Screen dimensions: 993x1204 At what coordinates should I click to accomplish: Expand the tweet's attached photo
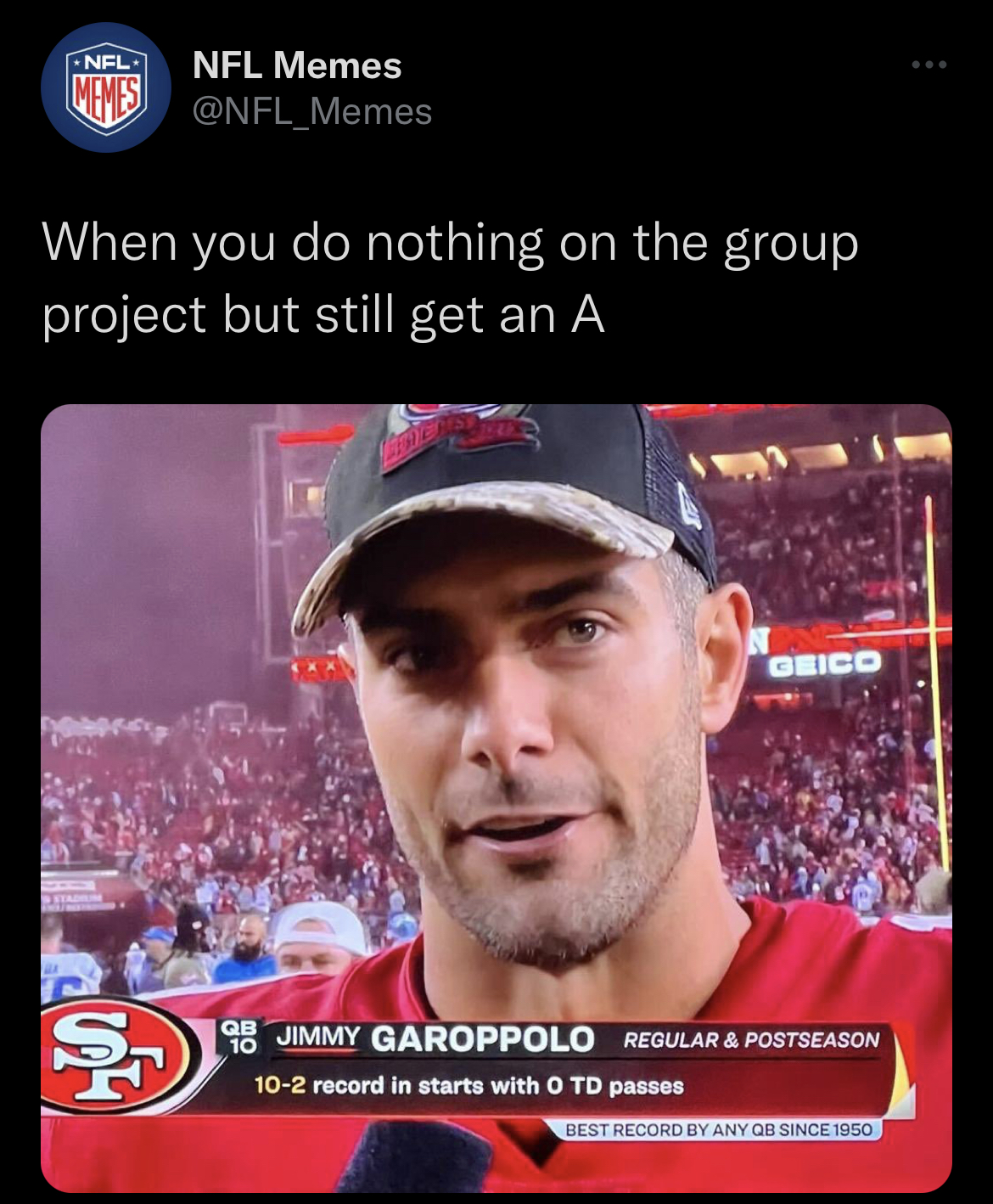tap(496, 798)
